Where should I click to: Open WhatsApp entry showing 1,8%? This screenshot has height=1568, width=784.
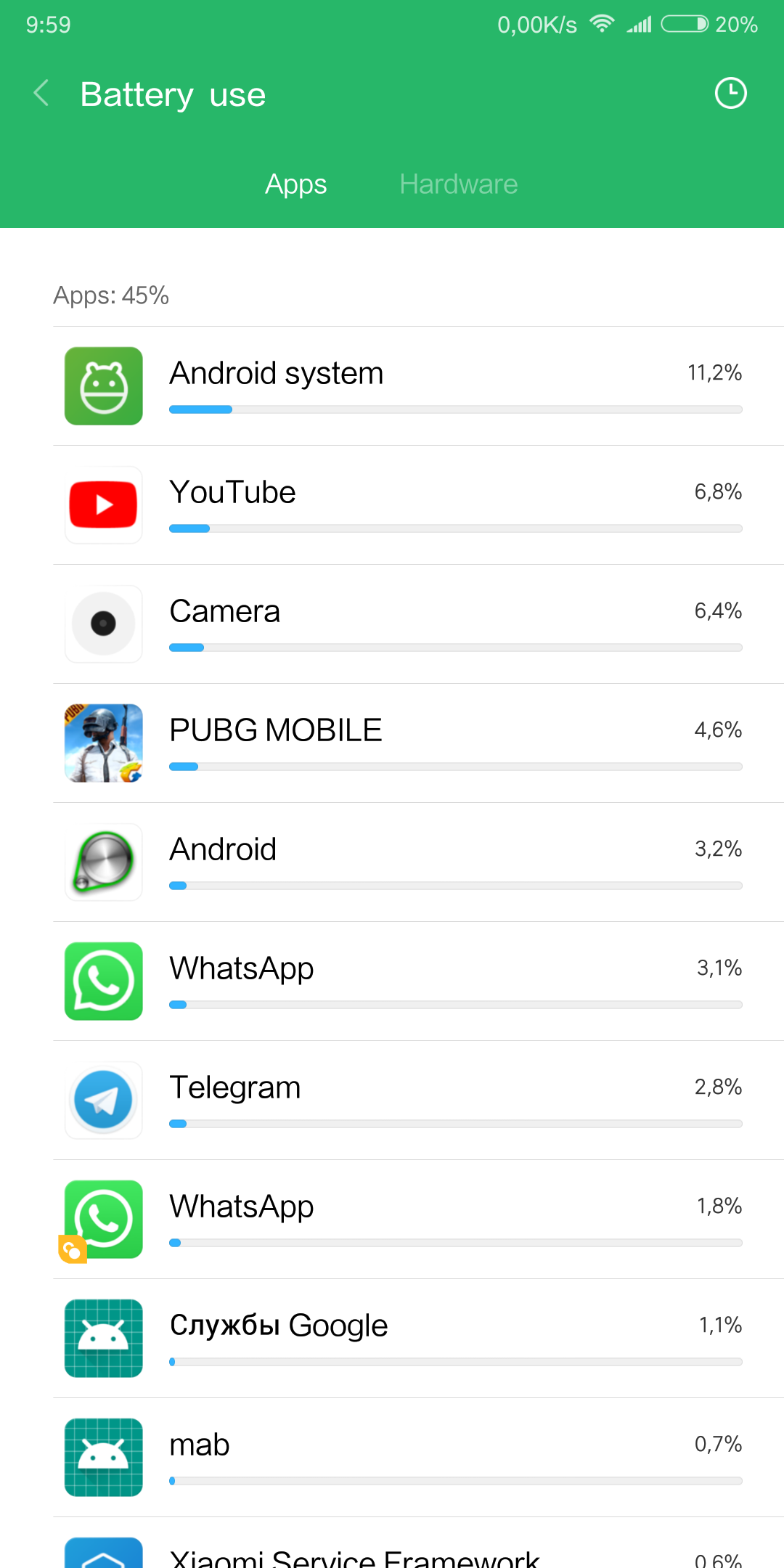click(x=418, y=1220)
